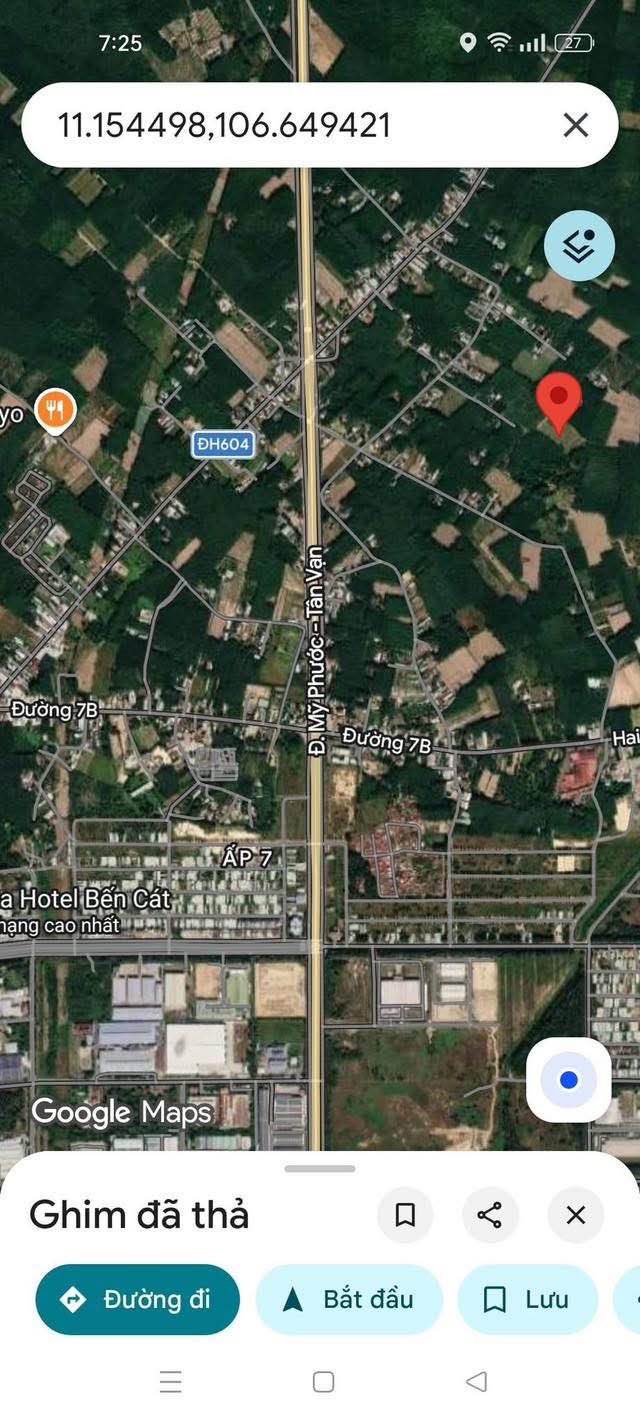Center the map on my location
Image resolution: width=640 pixels, height=1421 pixels.
(569, 1080)
